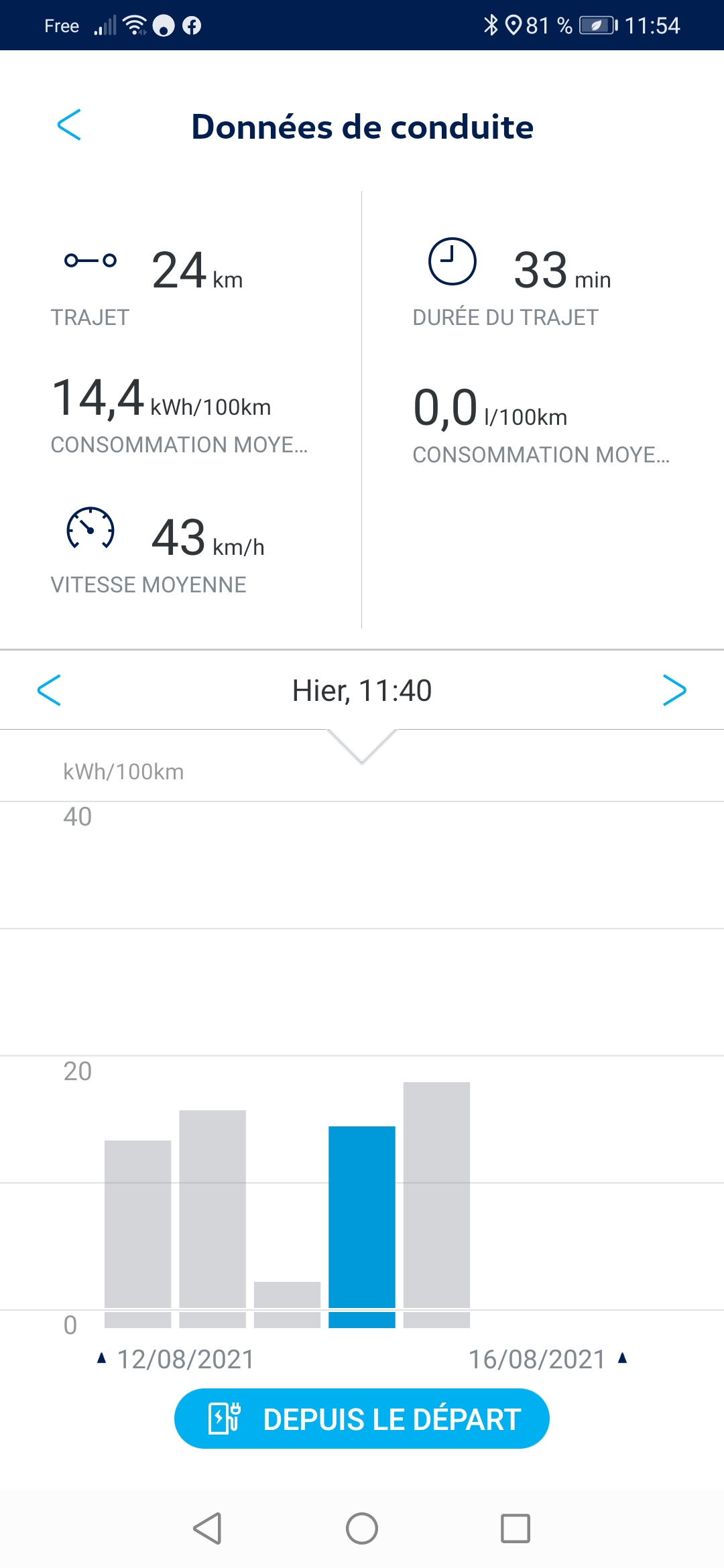Screen dimensions: 724x1568
Task: Show the previous trip before Hier, 11:40
Action: pos(49,690)
